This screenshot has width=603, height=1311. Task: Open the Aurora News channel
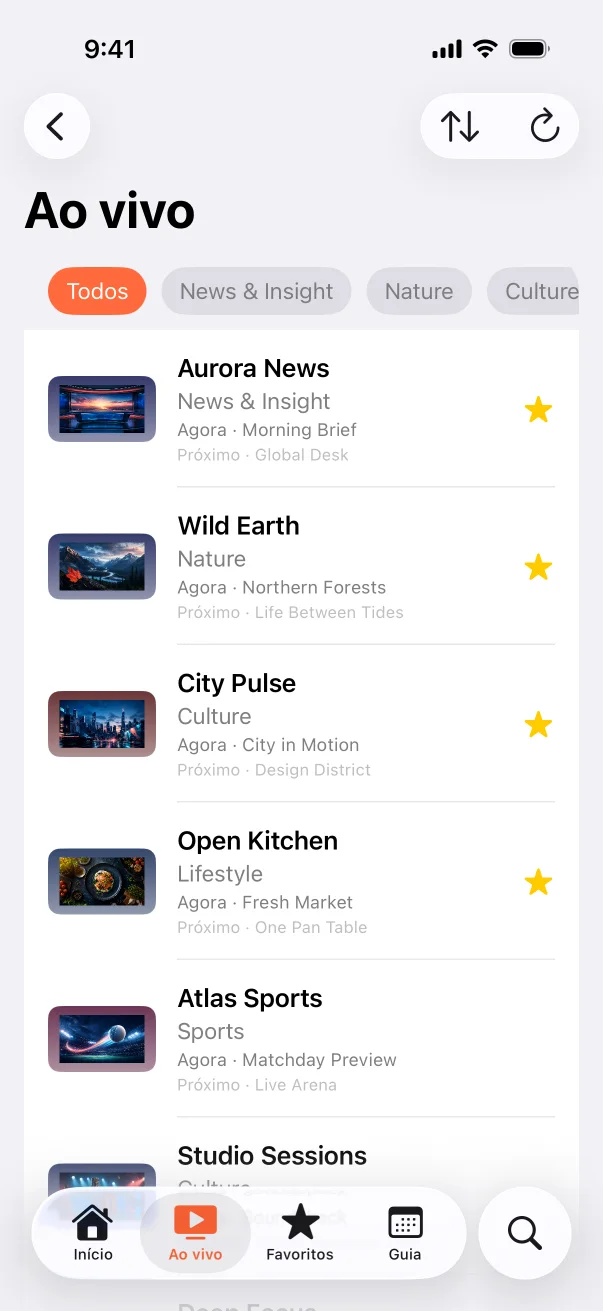click(301, 409)
